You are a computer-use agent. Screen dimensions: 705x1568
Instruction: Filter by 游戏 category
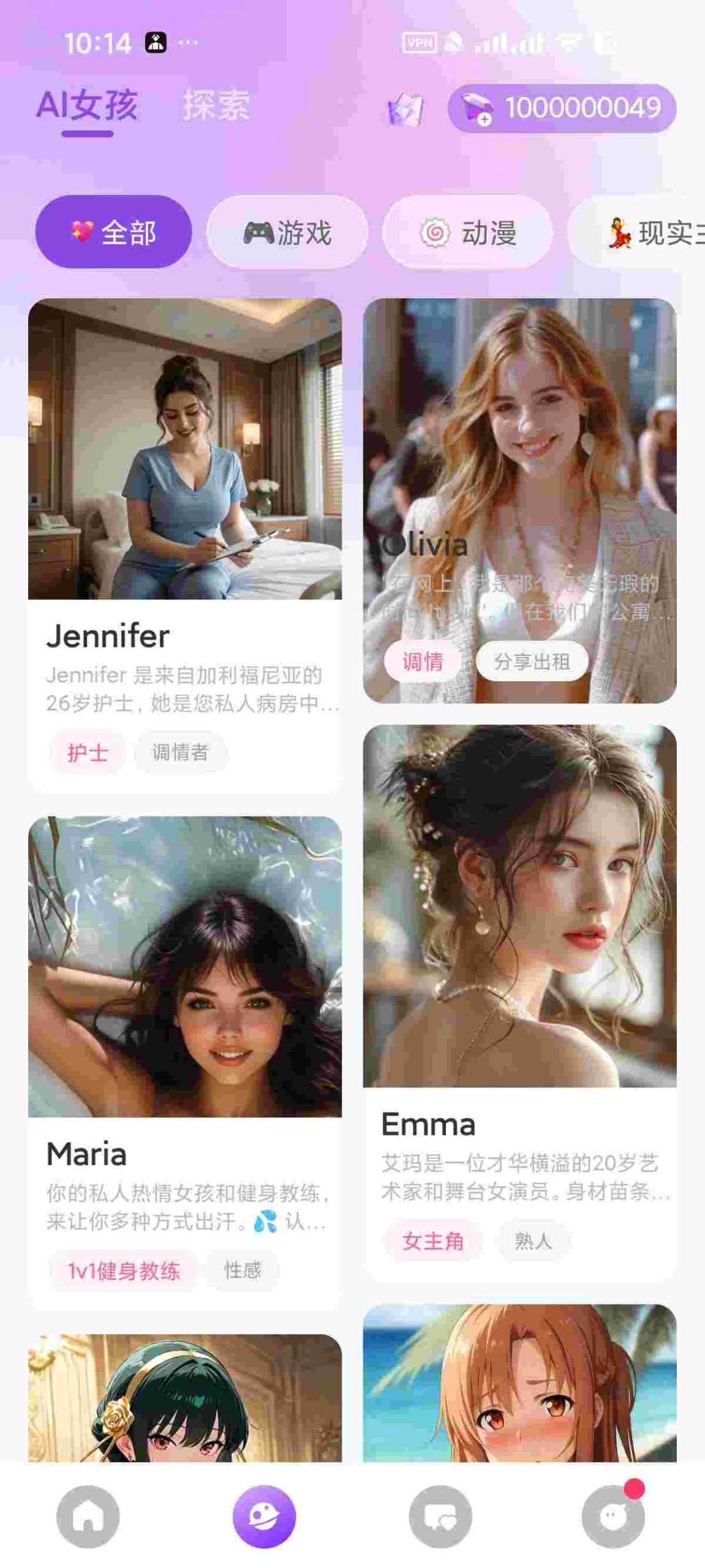[x=287, y=232]
